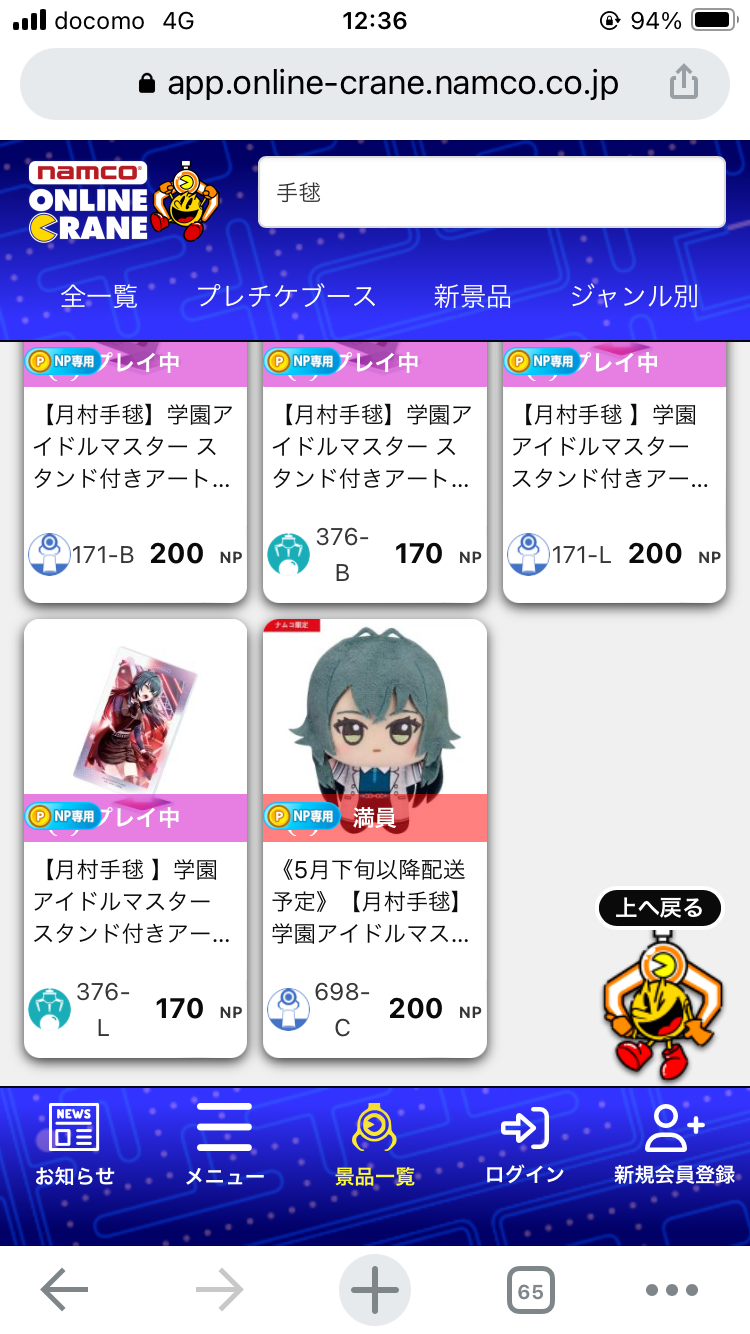The height and width of the screenshot is (1334, 750).
Task: Switch to the 全一覧 tab
Action: pyautogui.click(x=99, y=296)
